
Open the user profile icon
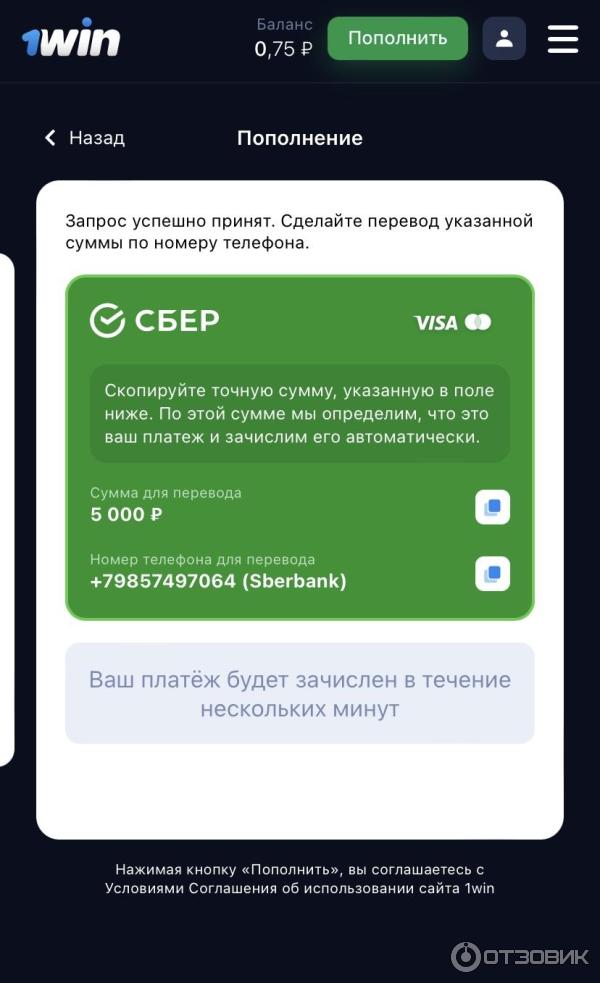504,39
